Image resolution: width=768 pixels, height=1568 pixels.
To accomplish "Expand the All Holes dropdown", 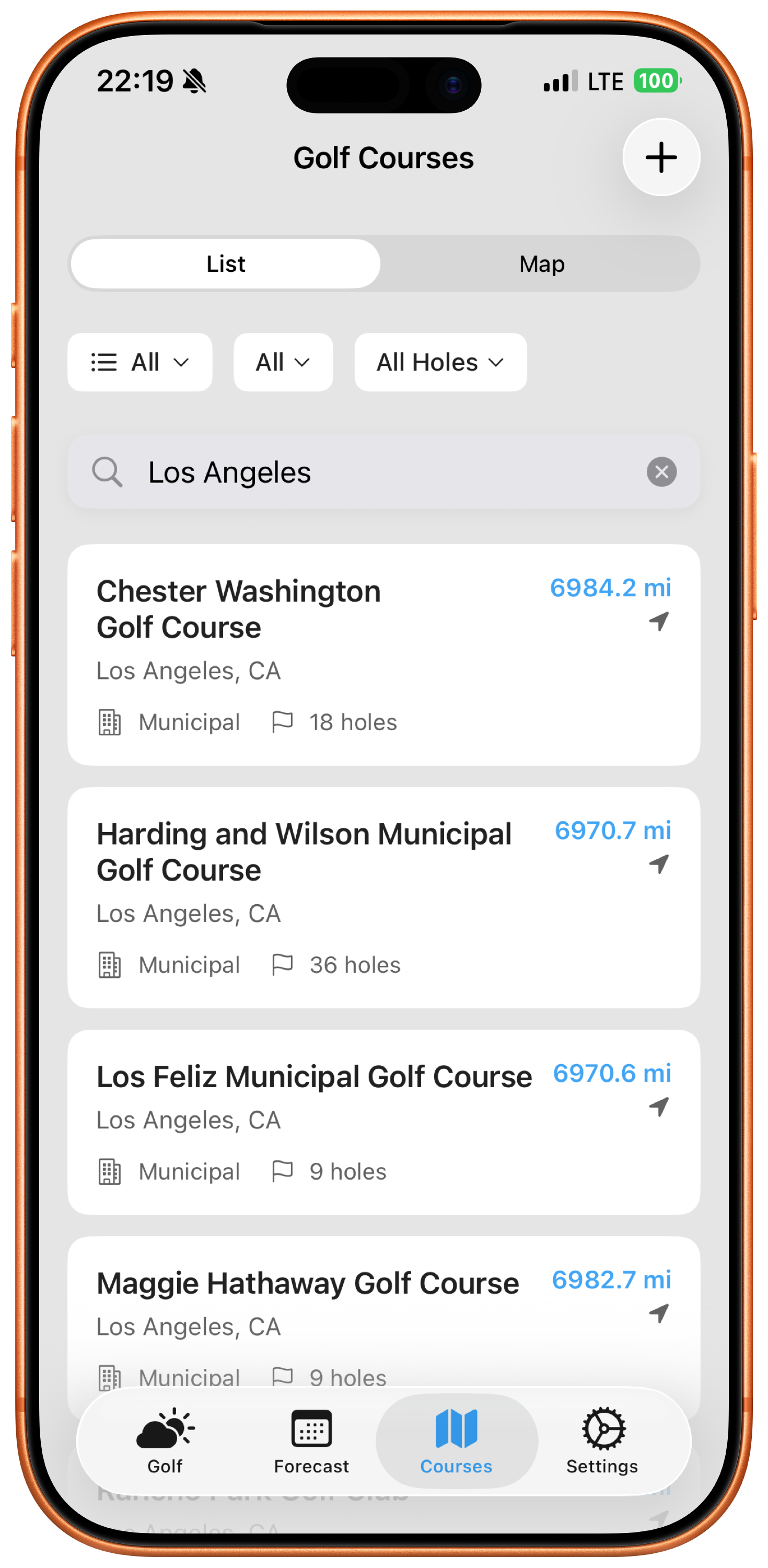I will pos(440,362).
